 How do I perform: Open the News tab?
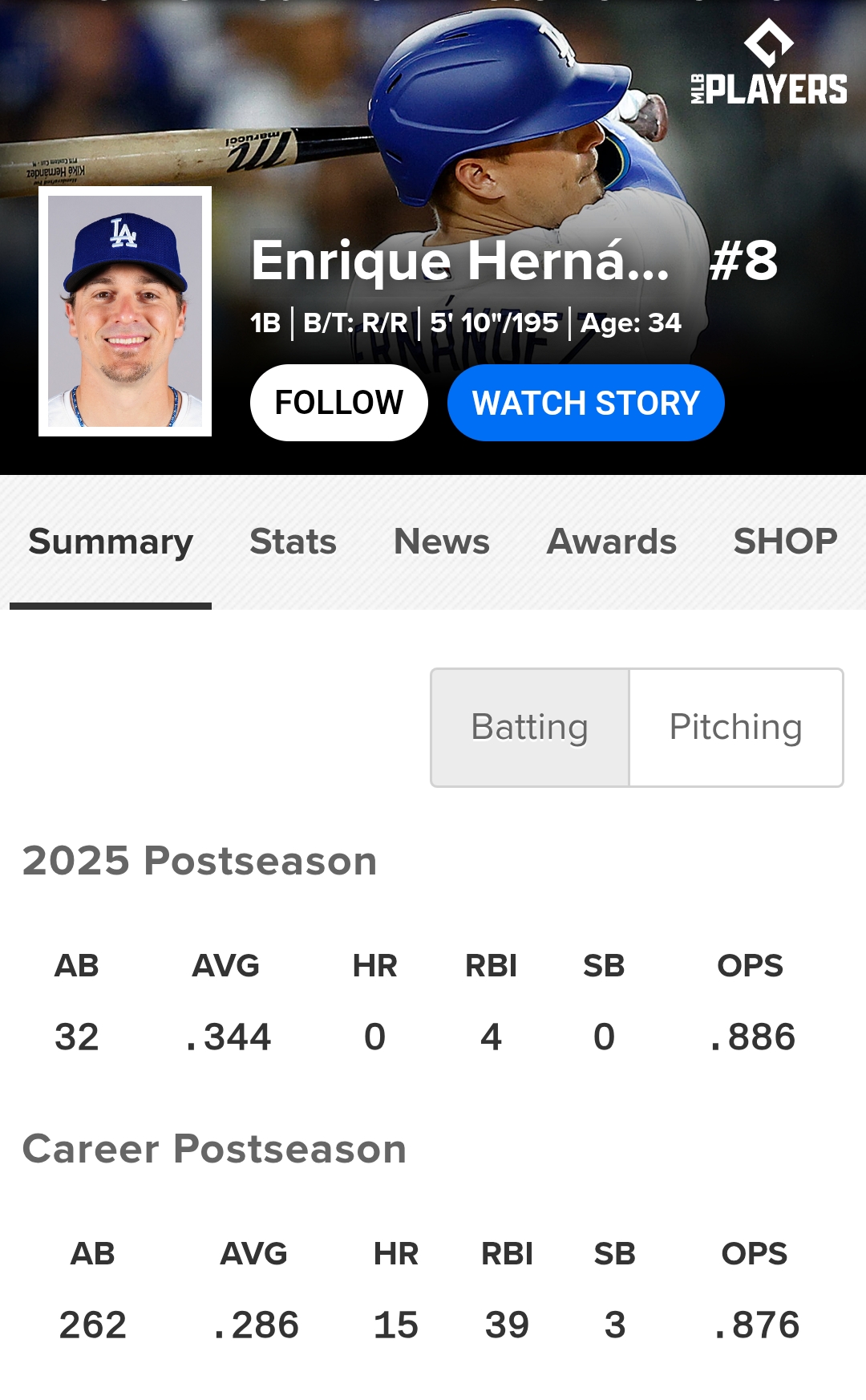click(441, 542)
